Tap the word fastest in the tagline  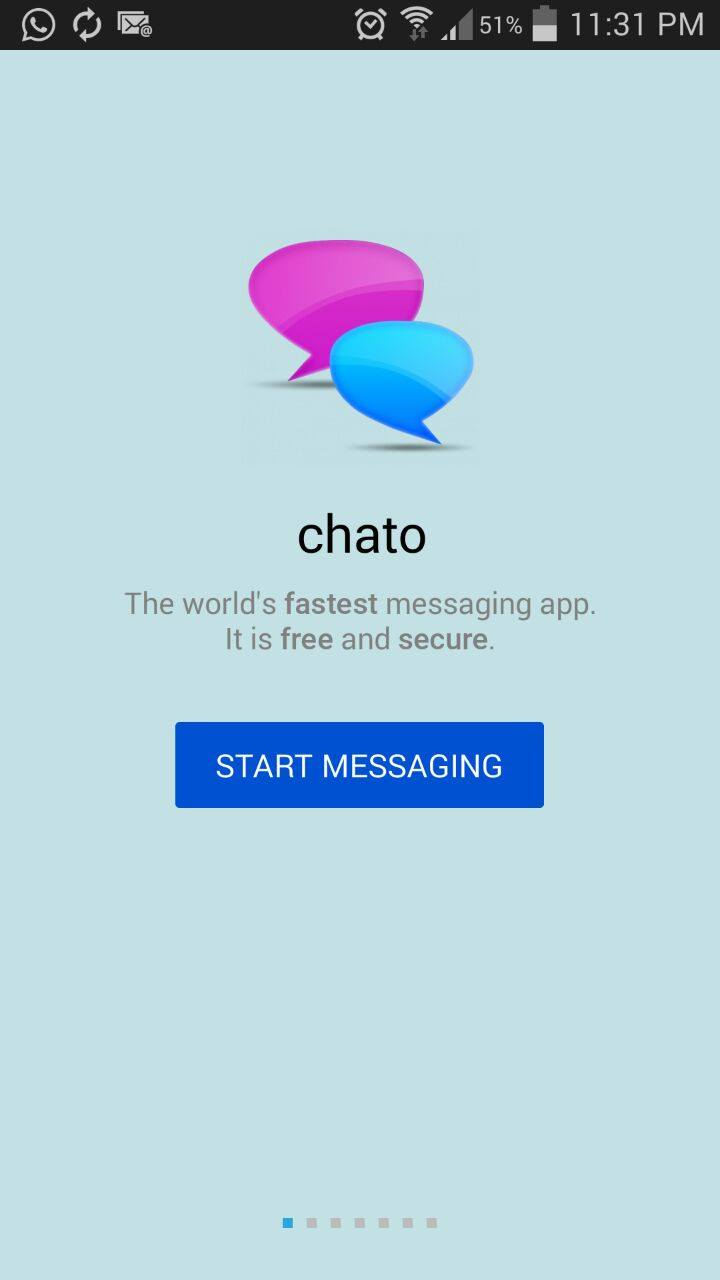[x=331, y=603]
